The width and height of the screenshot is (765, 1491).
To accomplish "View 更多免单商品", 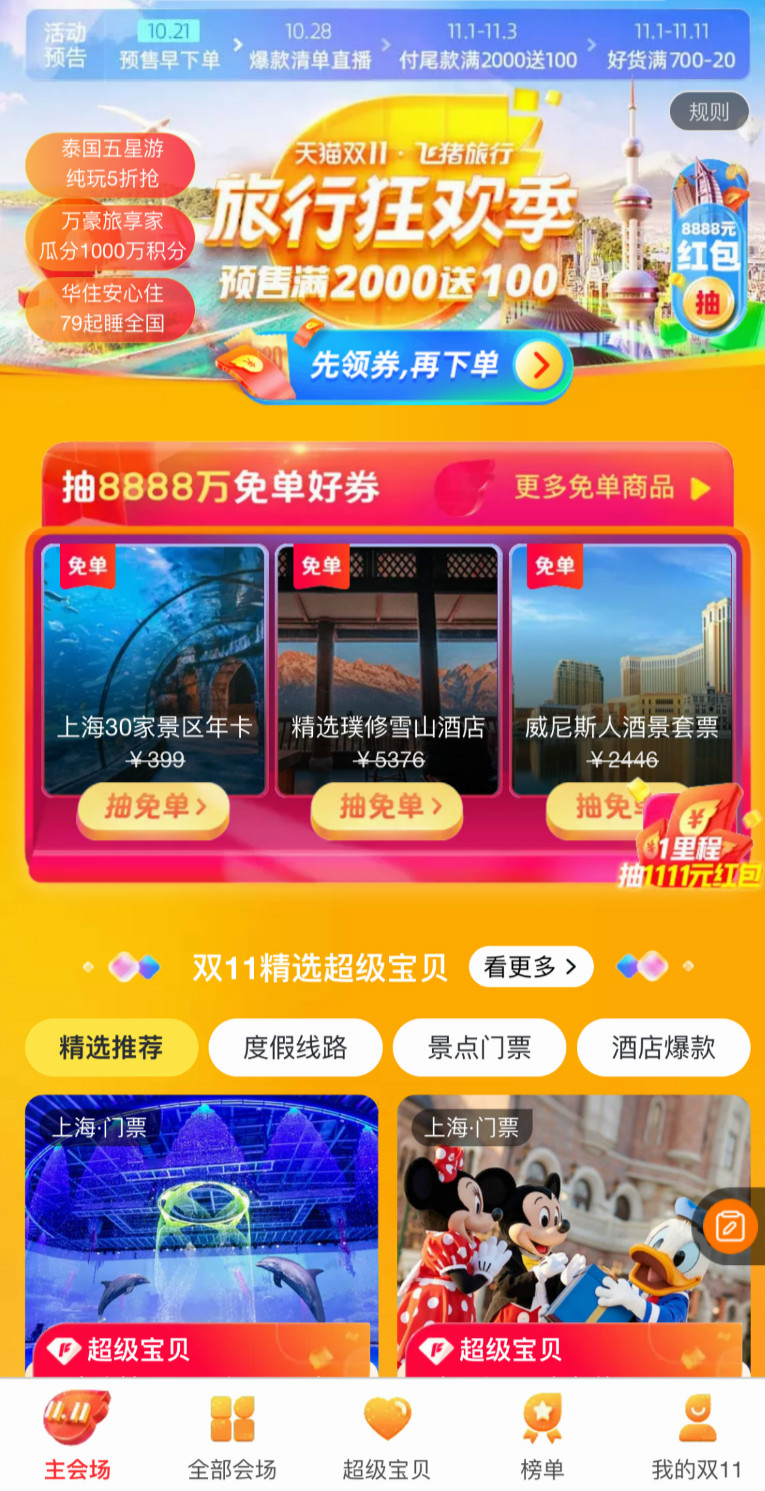I will pyautogui.click(x=612, y=488).
